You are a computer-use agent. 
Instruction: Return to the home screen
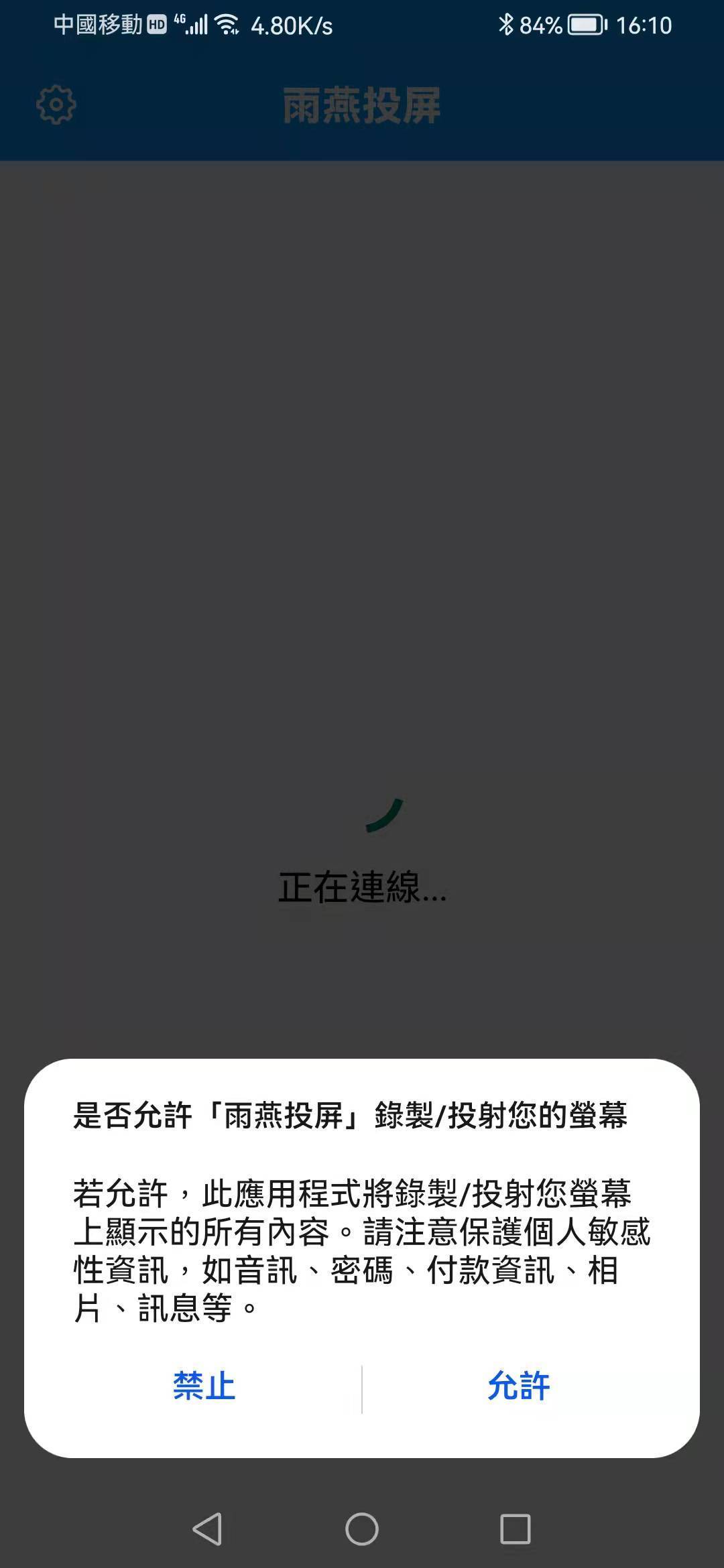[362, 1529]
